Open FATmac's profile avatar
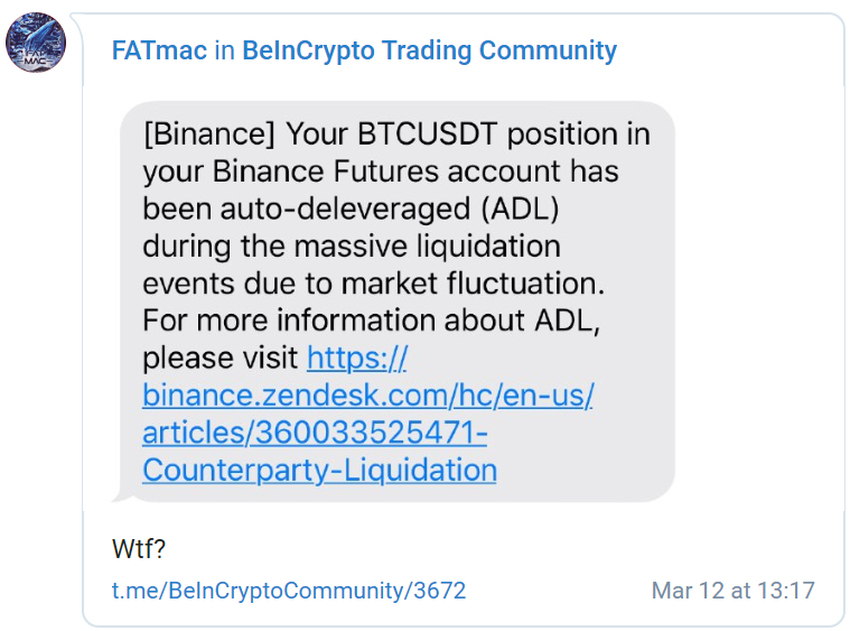The height and width of the screenshot is (631, 850). click(36, 43)
